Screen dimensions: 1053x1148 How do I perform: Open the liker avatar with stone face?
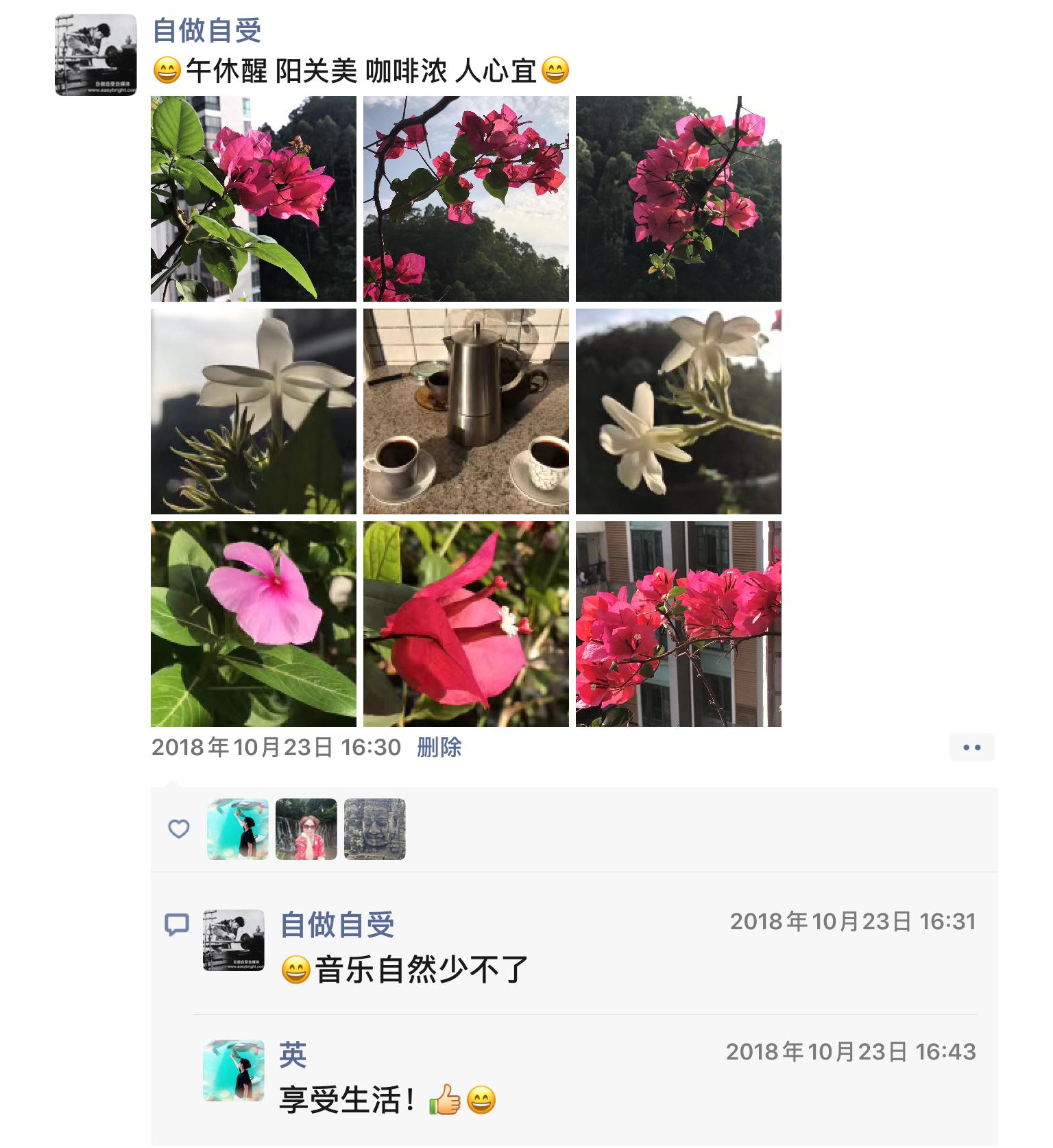374,828
